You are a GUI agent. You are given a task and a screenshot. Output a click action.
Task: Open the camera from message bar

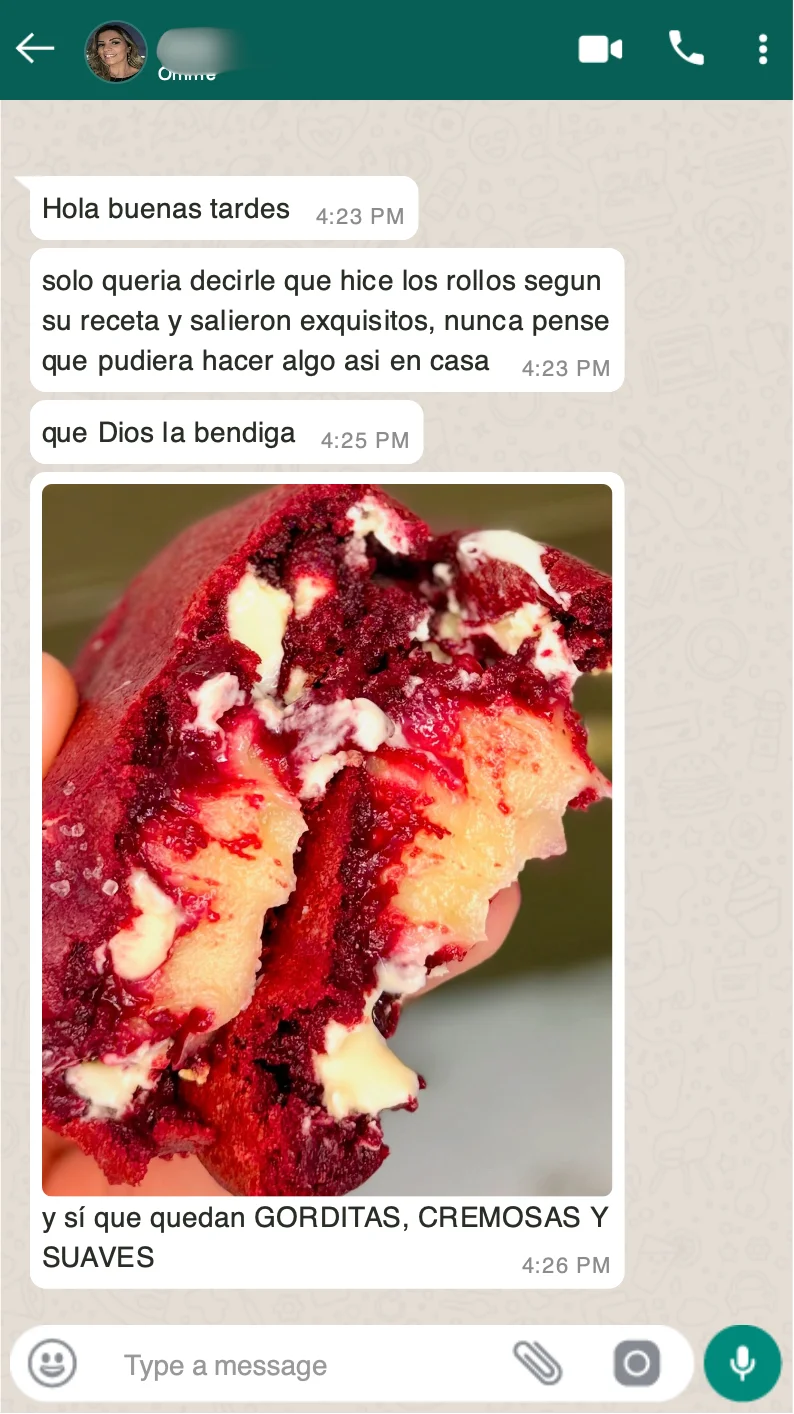[637, 1363]
